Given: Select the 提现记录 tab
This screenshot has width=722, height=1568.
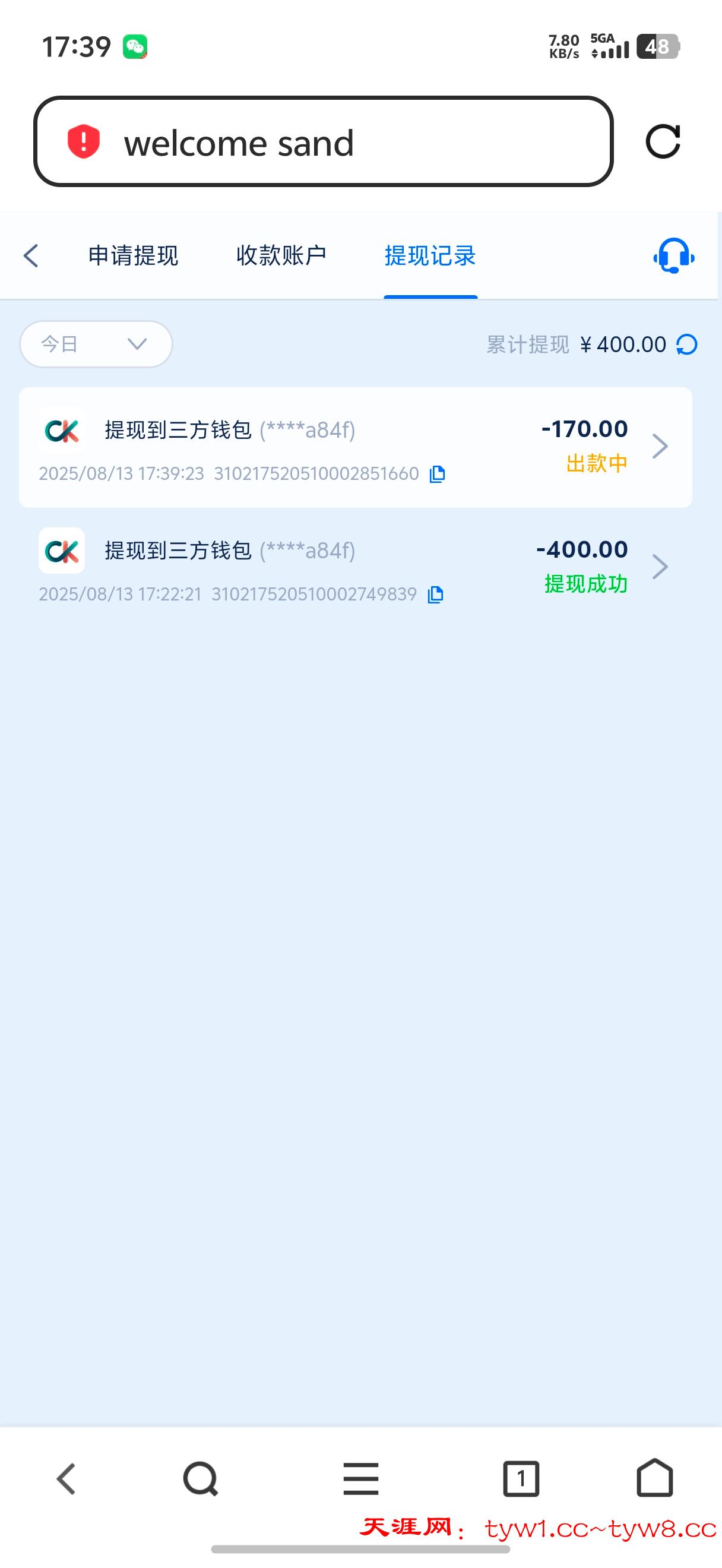Looking at the screenshot, I should point(430,255).
